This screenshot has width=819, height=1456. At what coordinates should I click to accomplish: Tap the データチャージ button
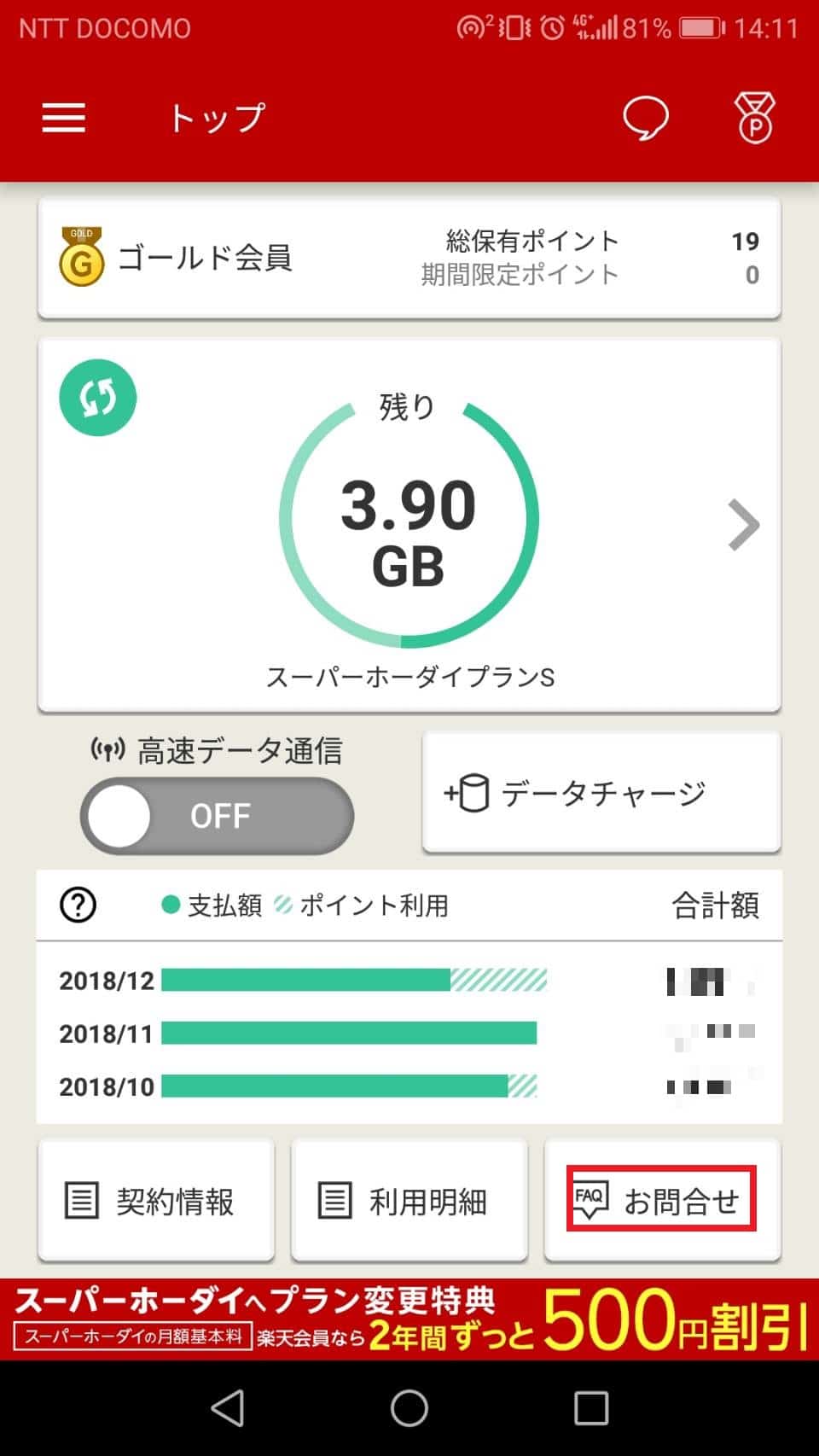(x=601, y=793)
